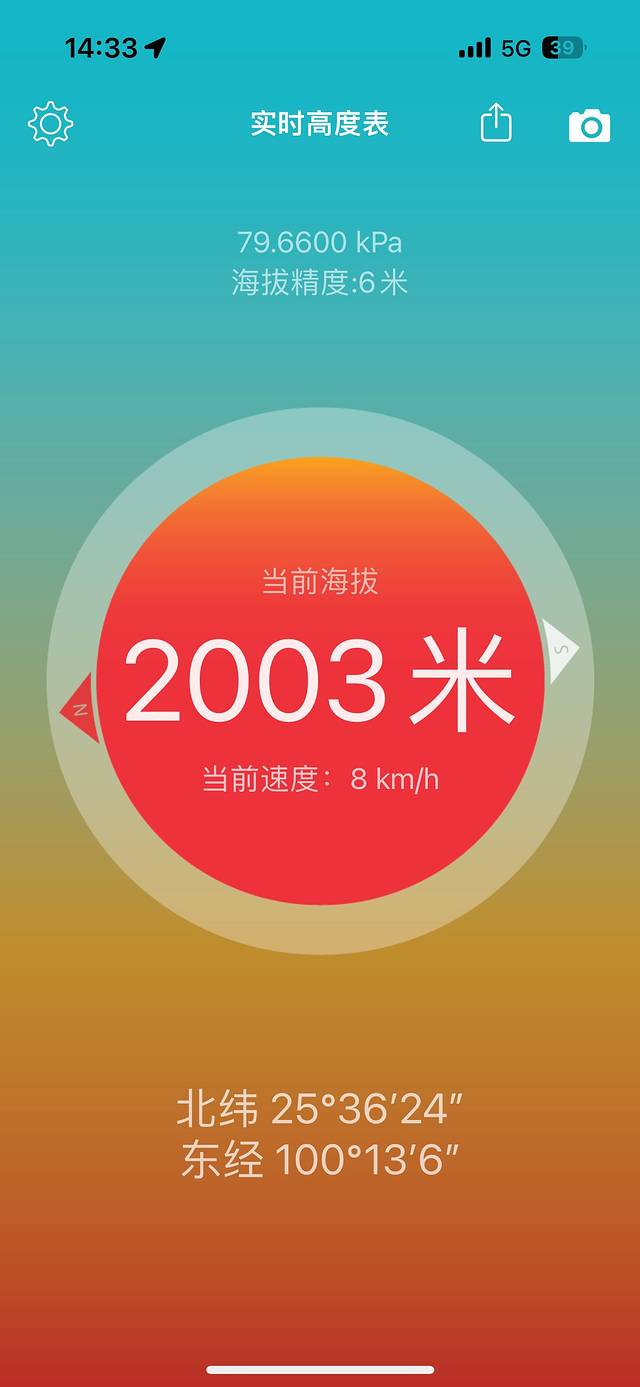The width and height of the screenshot is (640, 1387).
Task: Open the settings gear
Action: pos(50,124)
